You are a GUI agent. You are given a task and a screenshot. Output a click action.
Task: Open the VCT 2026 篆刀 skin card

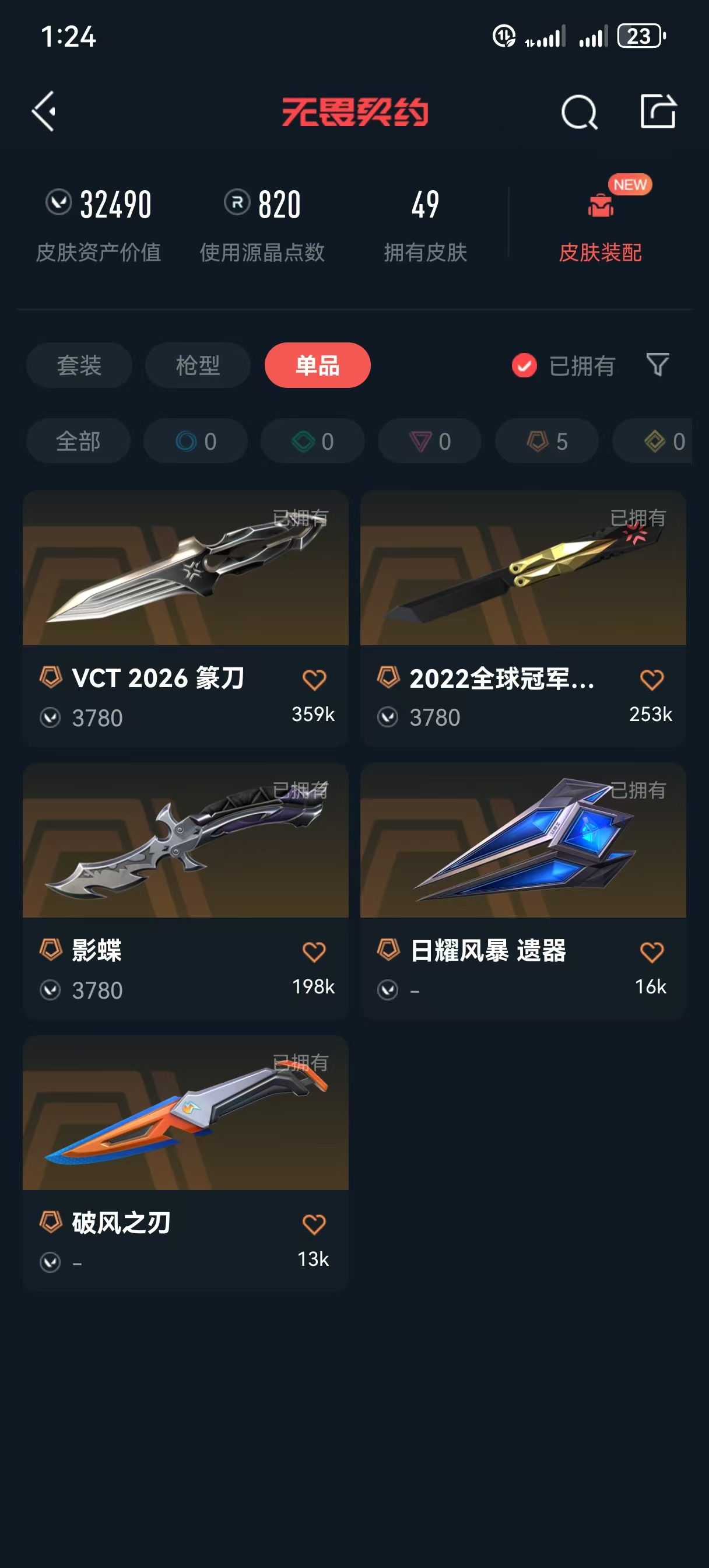coord(185,618)
